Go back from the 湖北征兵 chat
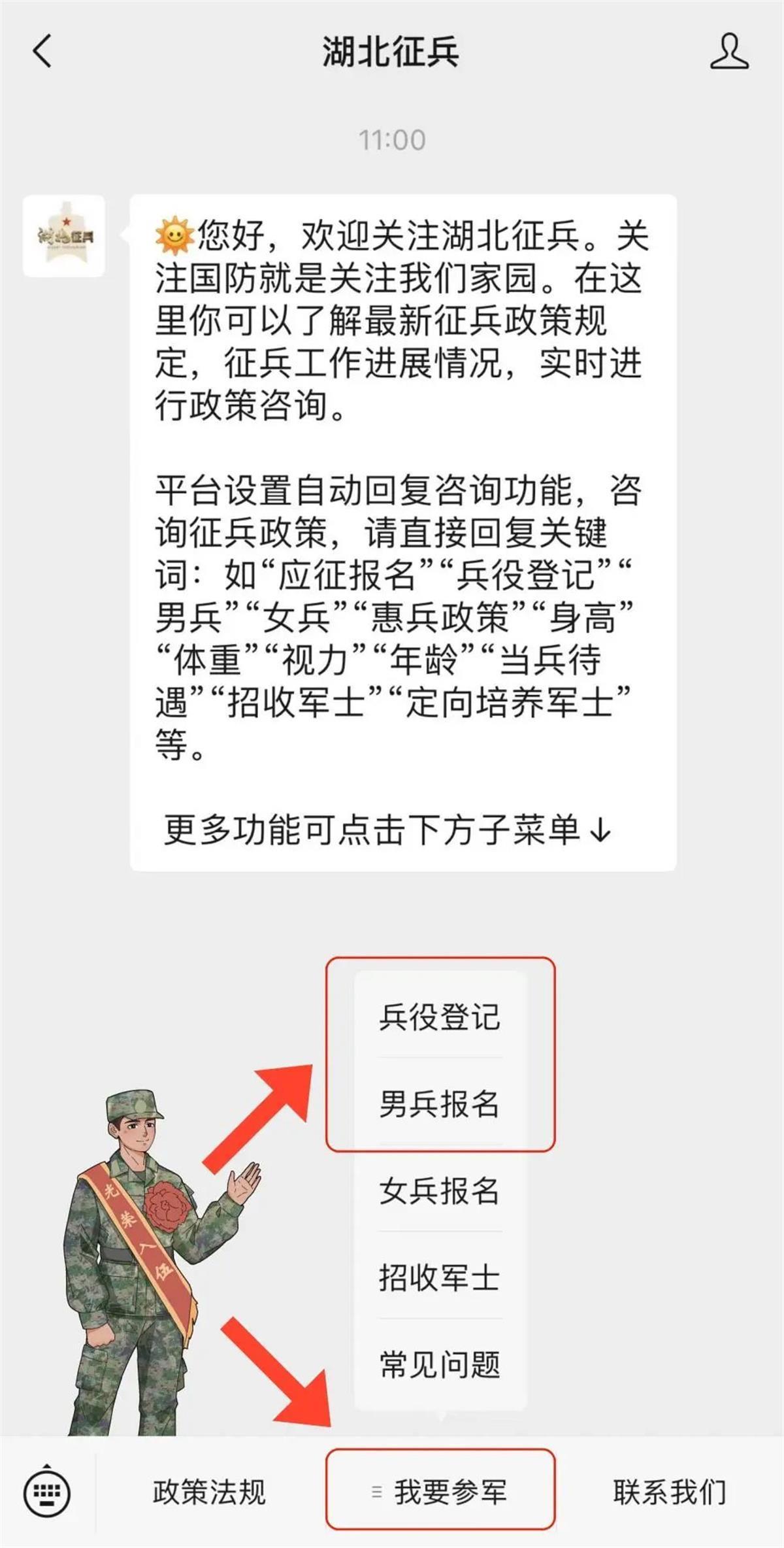 42,52
